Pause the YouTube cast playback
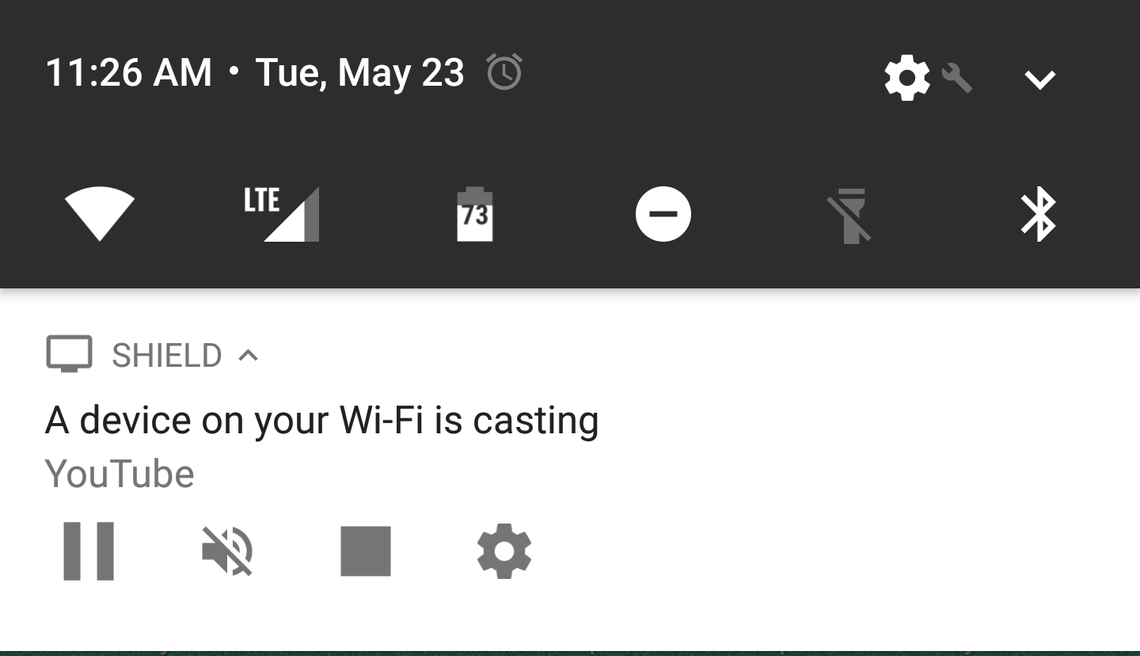This screenshot has height=656, width=1140. [x=89, y=551]
